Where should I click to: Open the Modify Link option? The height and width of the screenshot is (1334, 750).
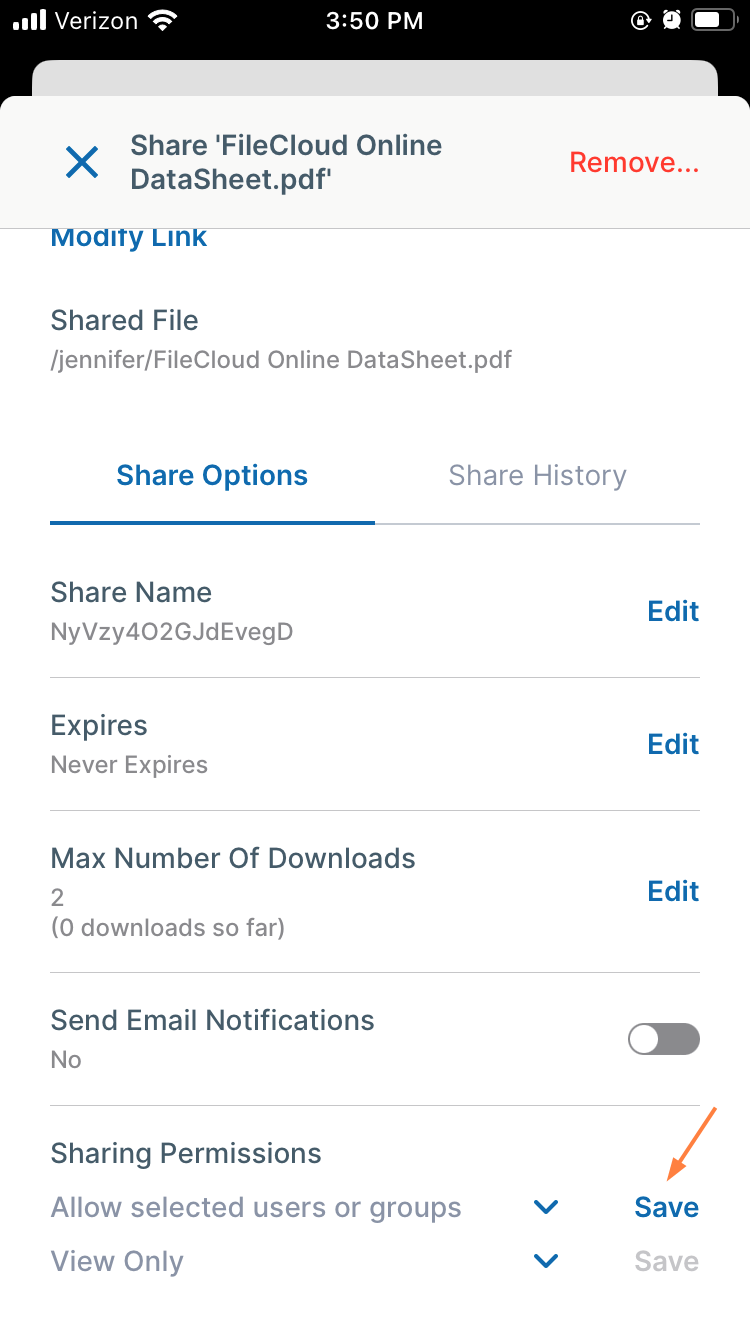point(129,239)
